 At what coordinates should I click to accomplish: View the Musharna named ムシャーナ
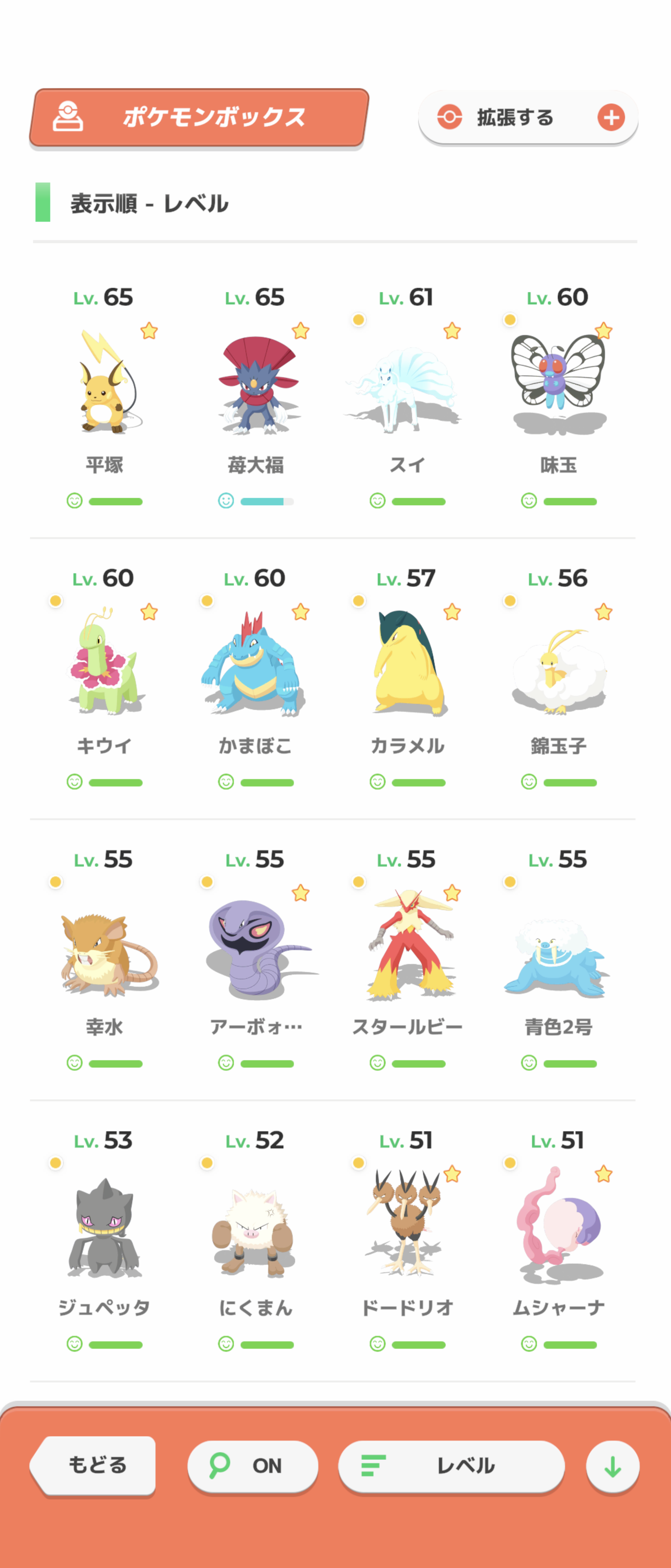click(558, 1227)
